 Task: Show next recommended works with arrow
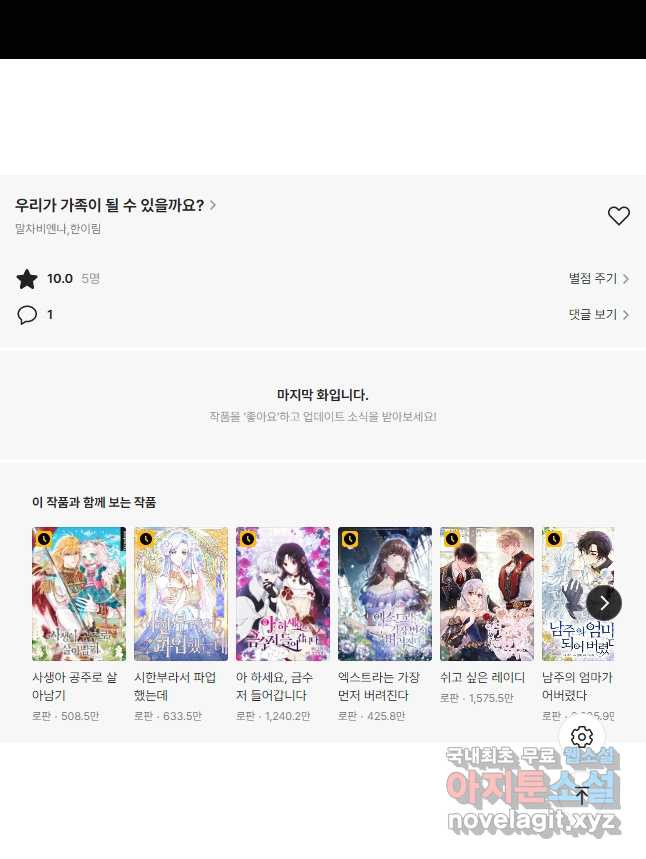(604, 603)
